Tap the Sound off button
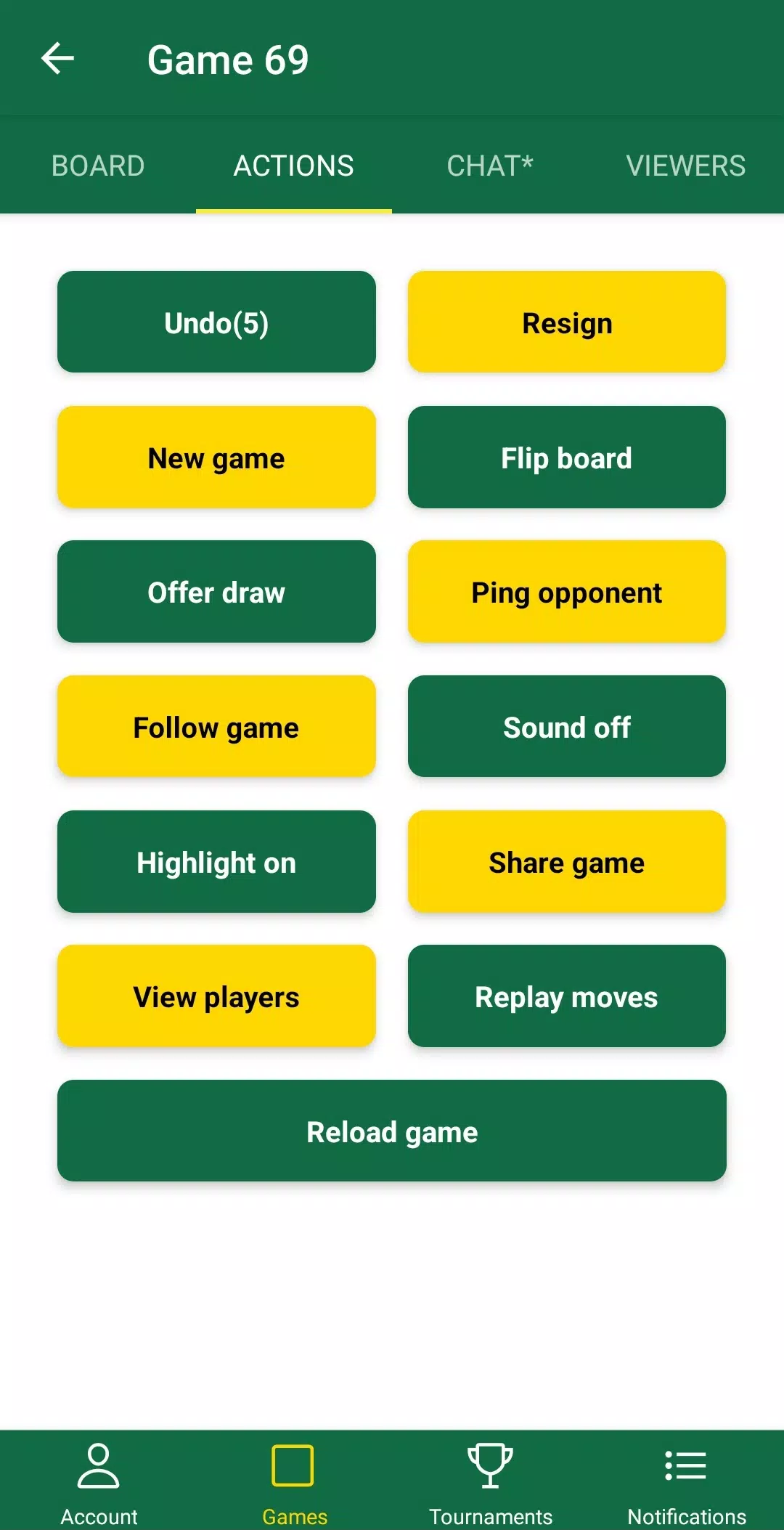This screenshot has width=784, height=1530. [x=567, y=727]
